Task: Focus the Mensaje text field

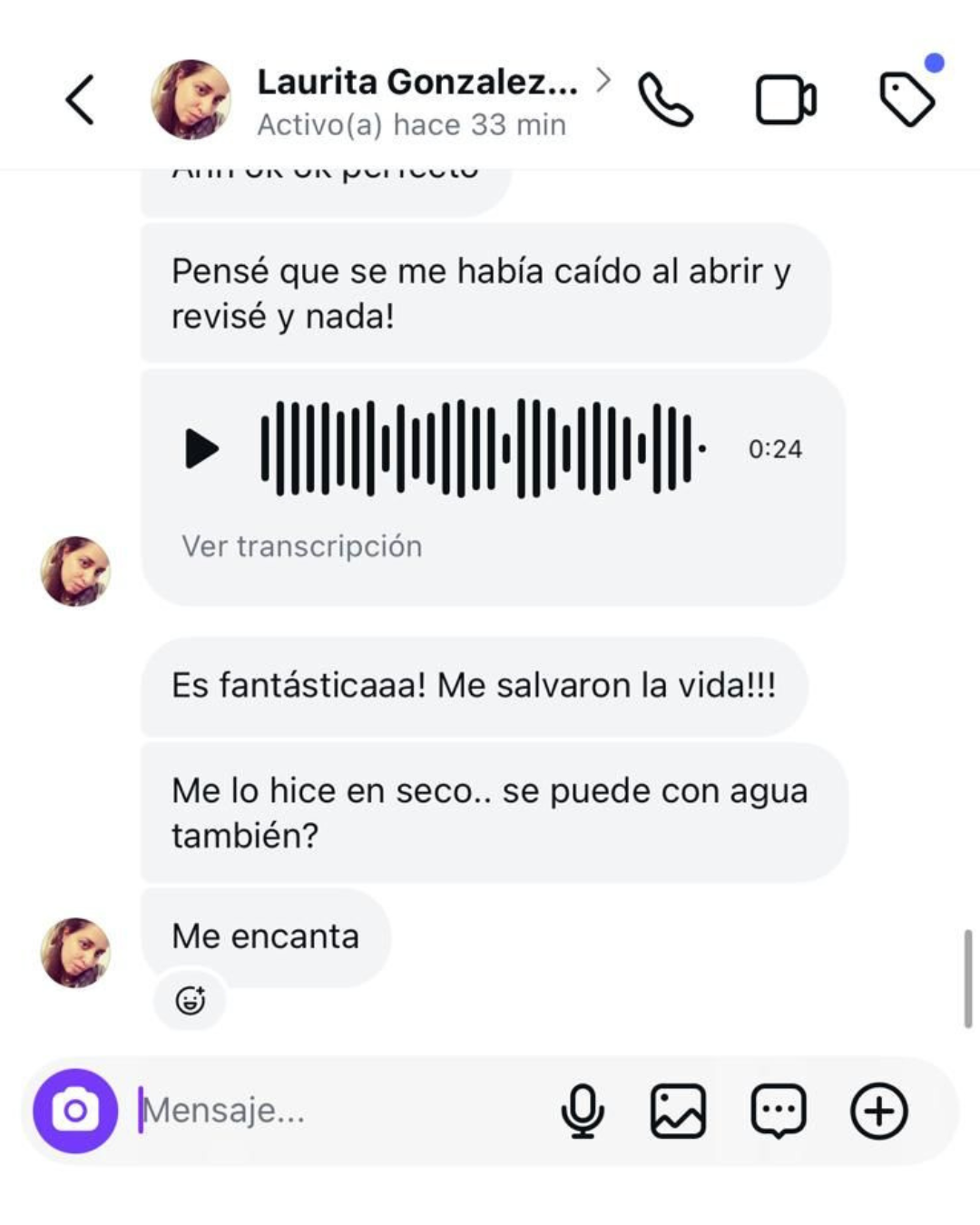Action: point(336,1111)
